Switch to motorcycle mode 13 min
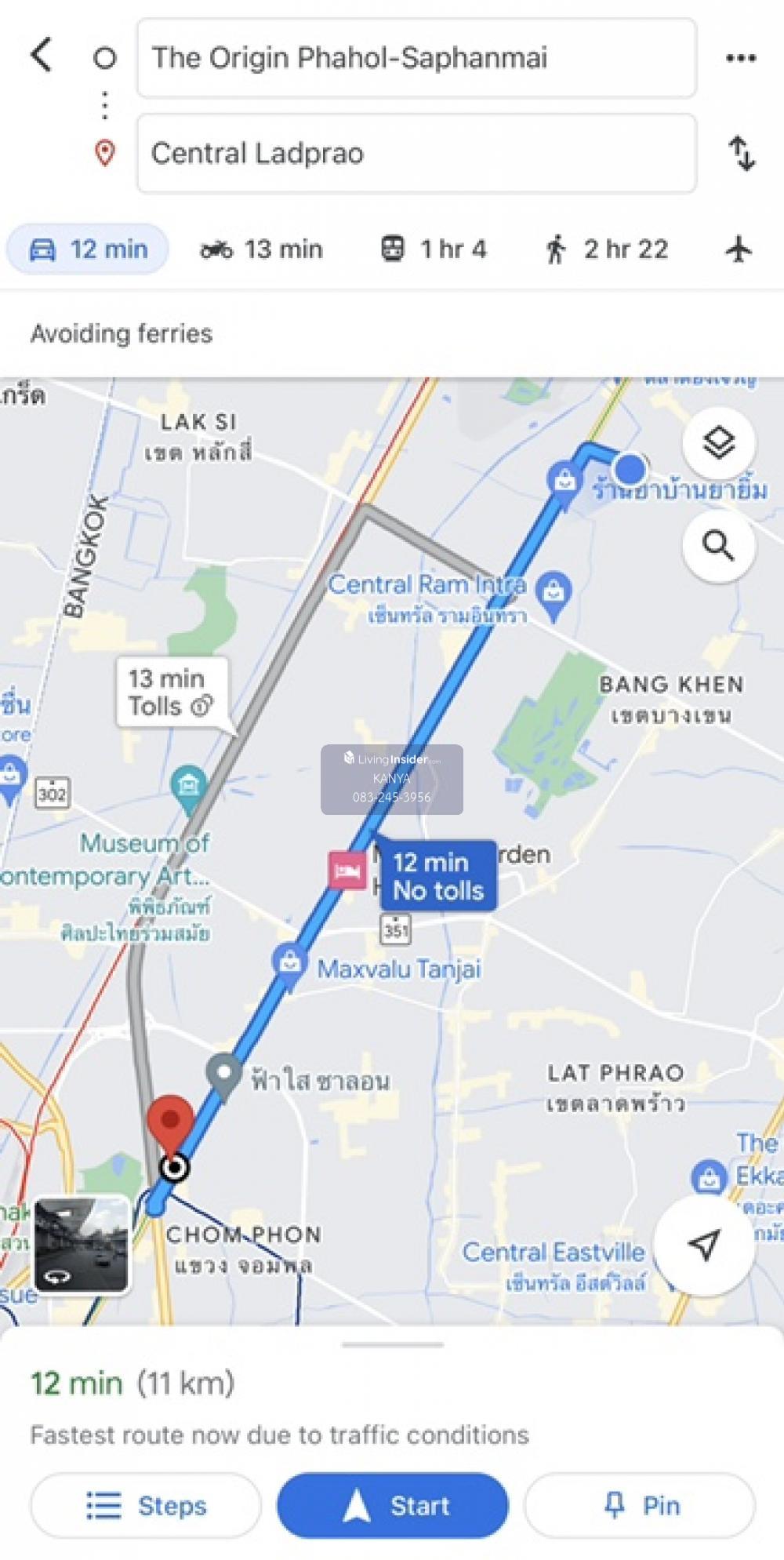 pyautogui.click(x=261, y=249)
